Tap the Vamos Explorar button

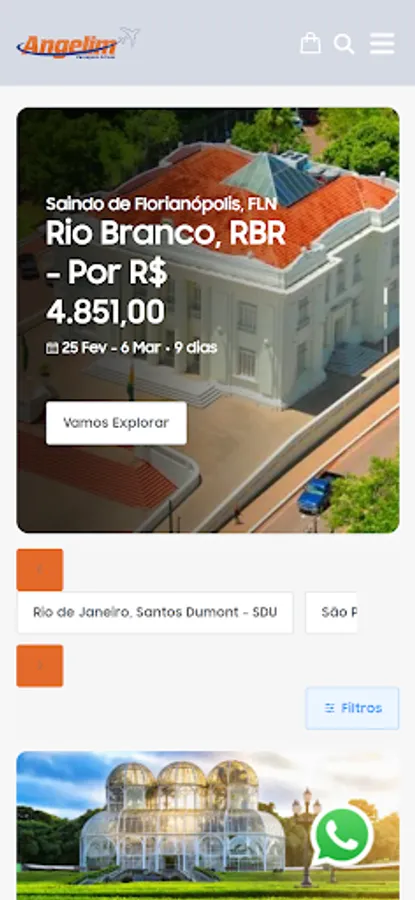tap(117, 423)
